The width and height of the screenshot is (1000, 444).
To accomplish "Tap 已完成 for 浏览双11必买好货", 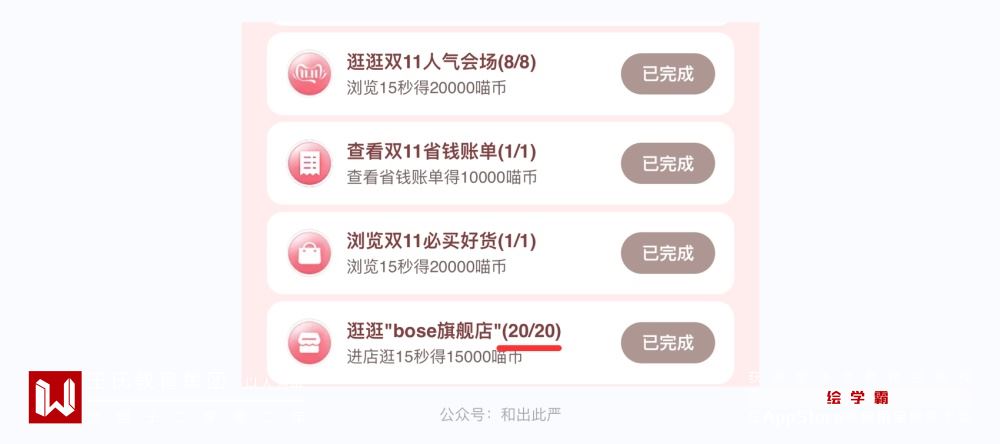I will pyautogui.click(x=668, y=253).
